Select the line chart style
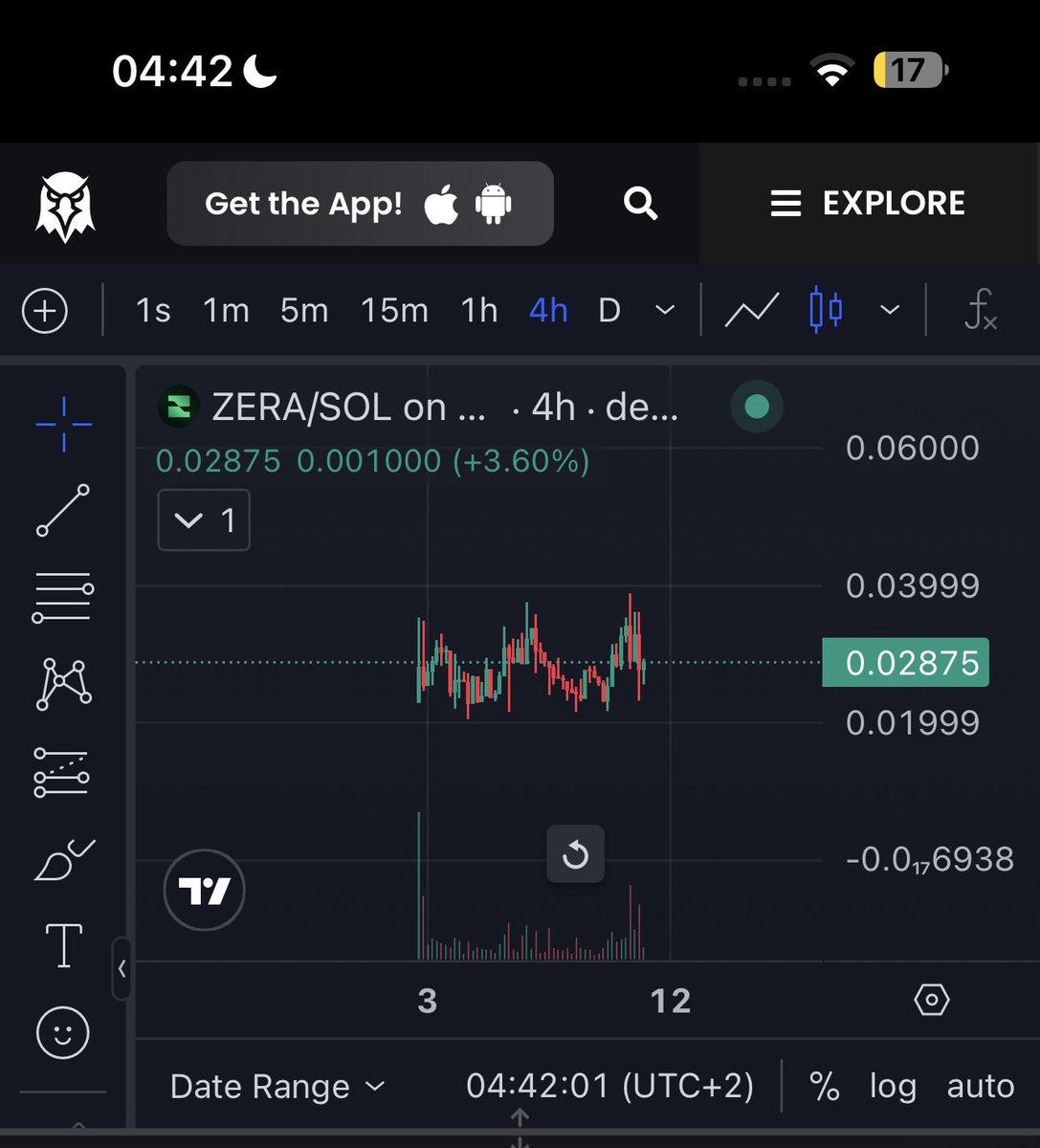The height and width of the screenshot is (1148, 1040). (x=751, y=311)
